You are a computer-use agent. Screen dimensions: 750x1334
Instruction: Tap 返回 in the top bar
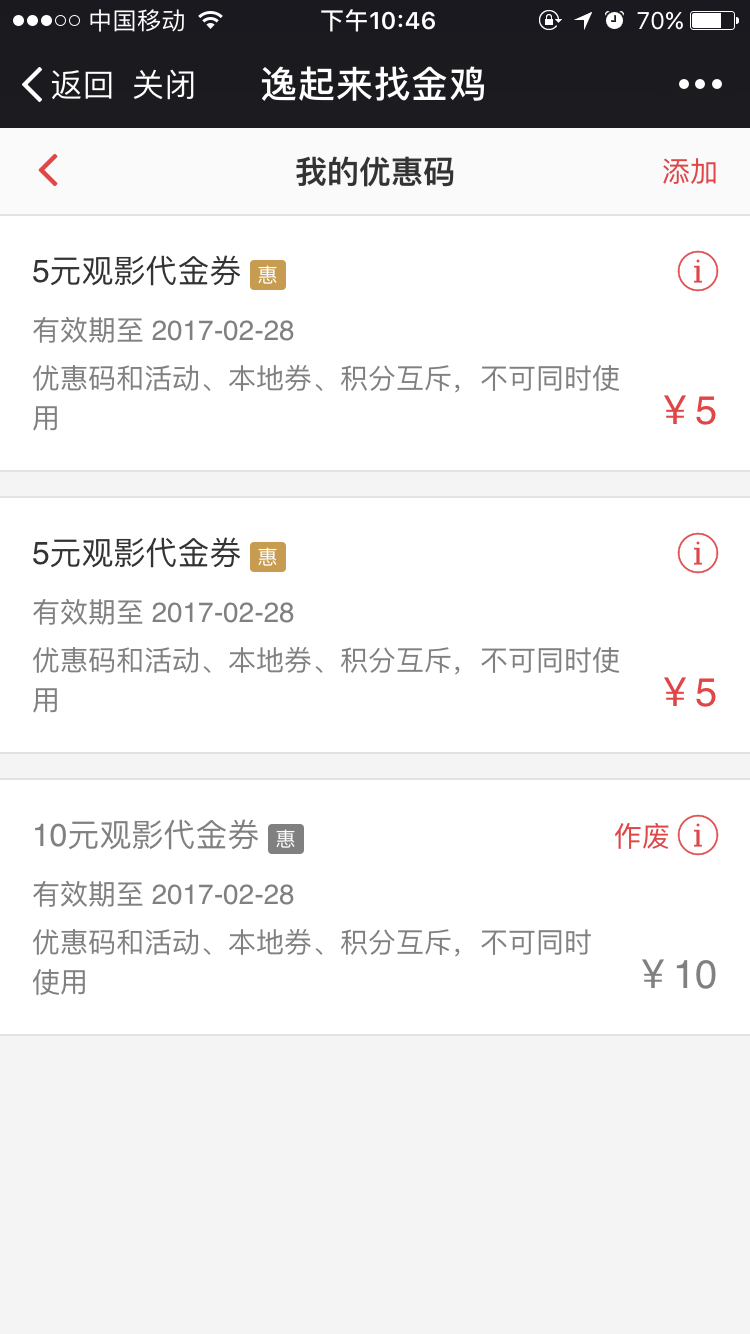[68, 85]
